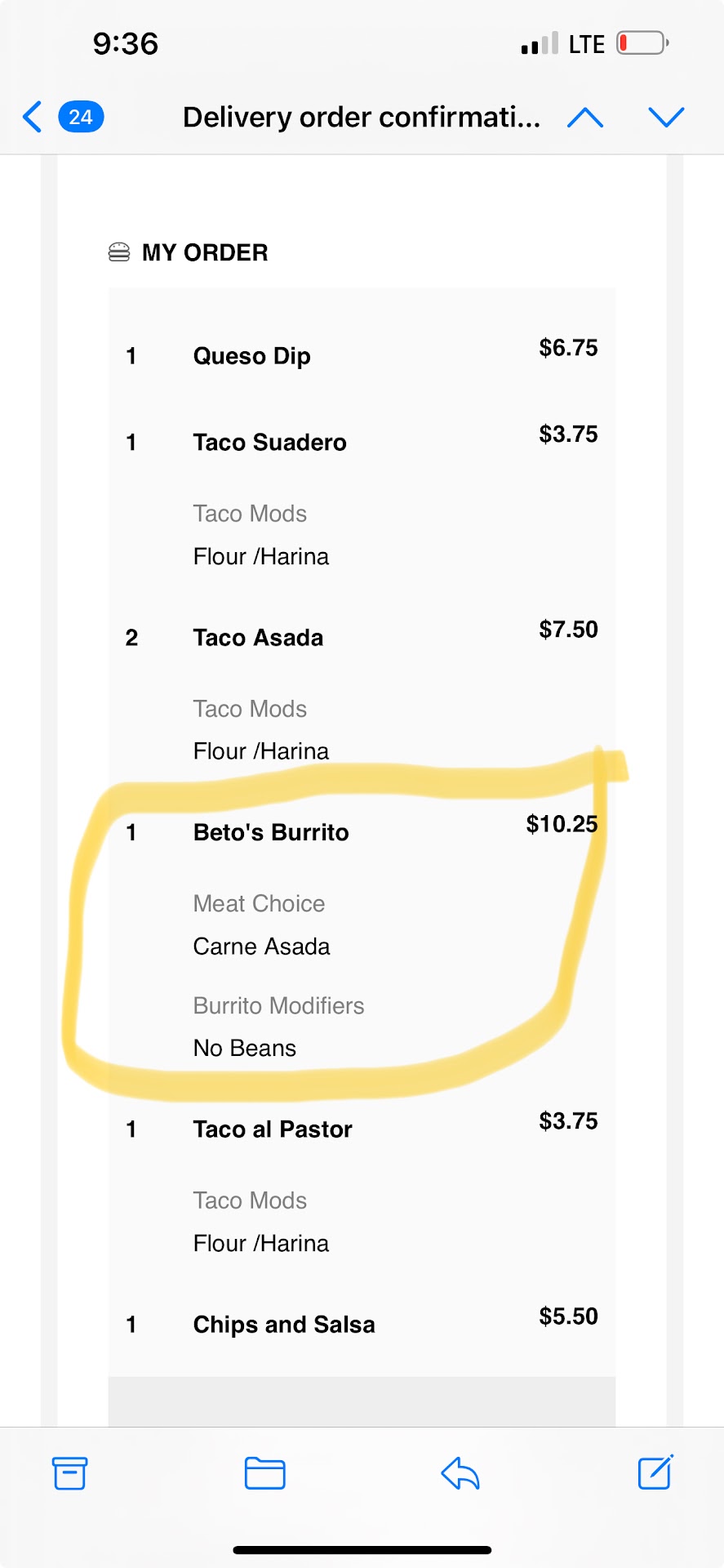Screen dimensions: 724x1568
Task: Move this email to a folder
Action: (265, 1472)
